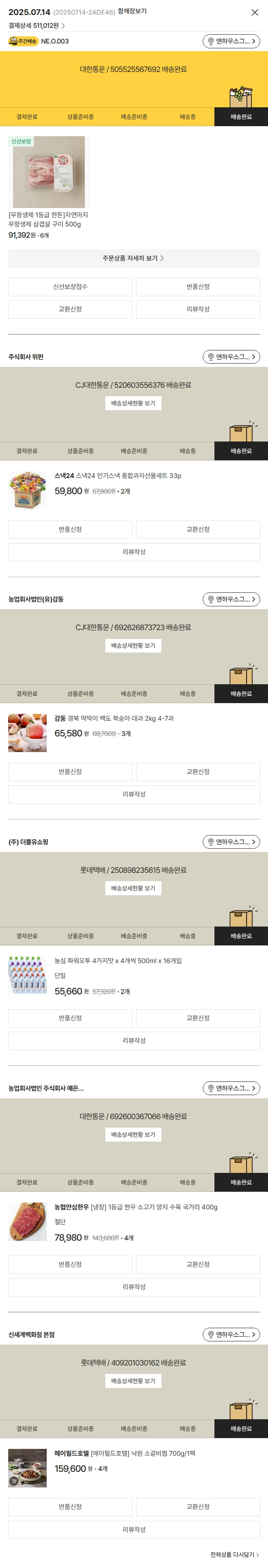Request return for 감동 백도 복숭아

70,772
